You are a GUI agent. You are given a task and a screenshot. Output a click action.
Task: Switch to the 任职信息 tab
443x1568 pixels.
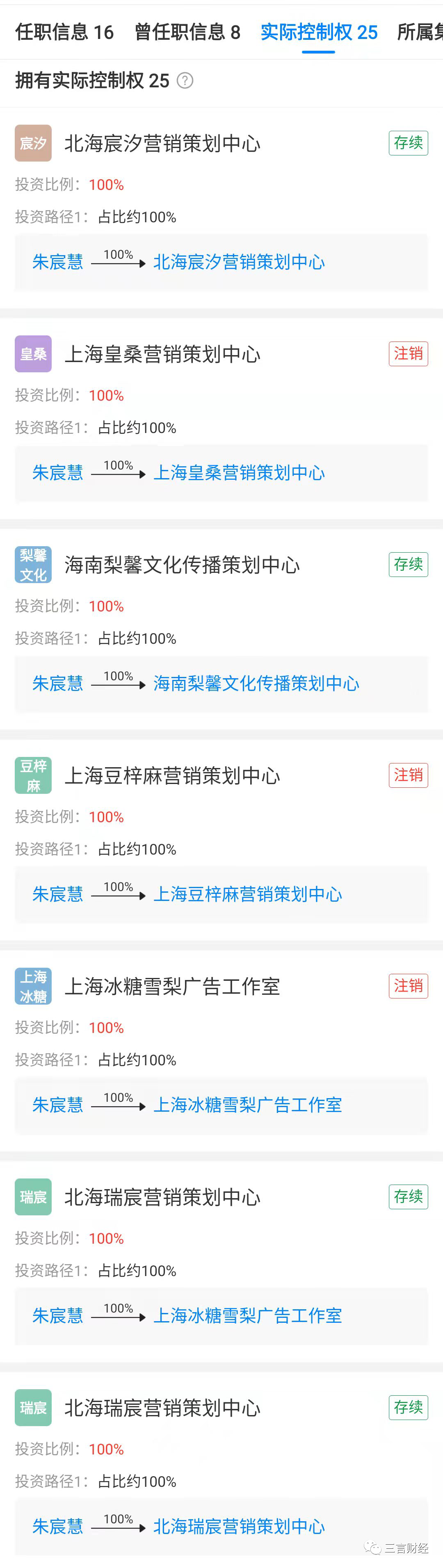pyautogui.click(x=64, y=32)
